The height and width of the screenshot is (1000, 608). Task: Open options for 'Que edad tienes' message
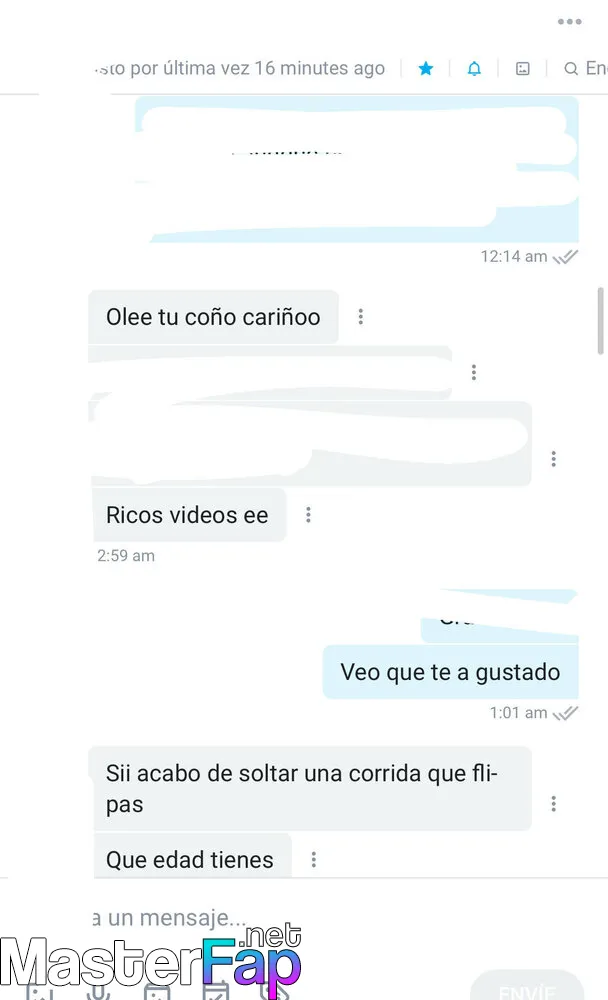pyautogui.click(x=313, y=860)
